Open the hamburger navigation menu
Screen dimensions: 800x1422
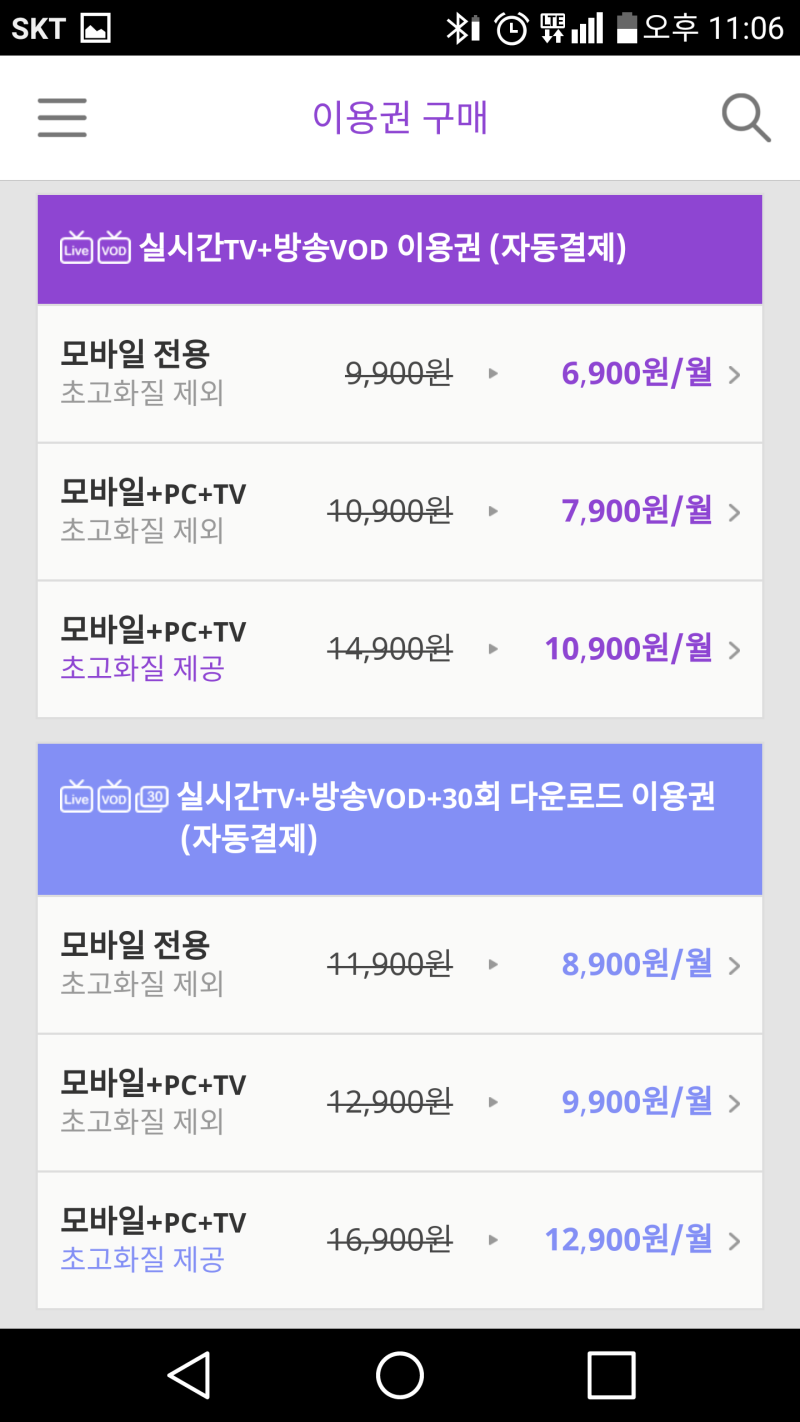tap(61, 117)
